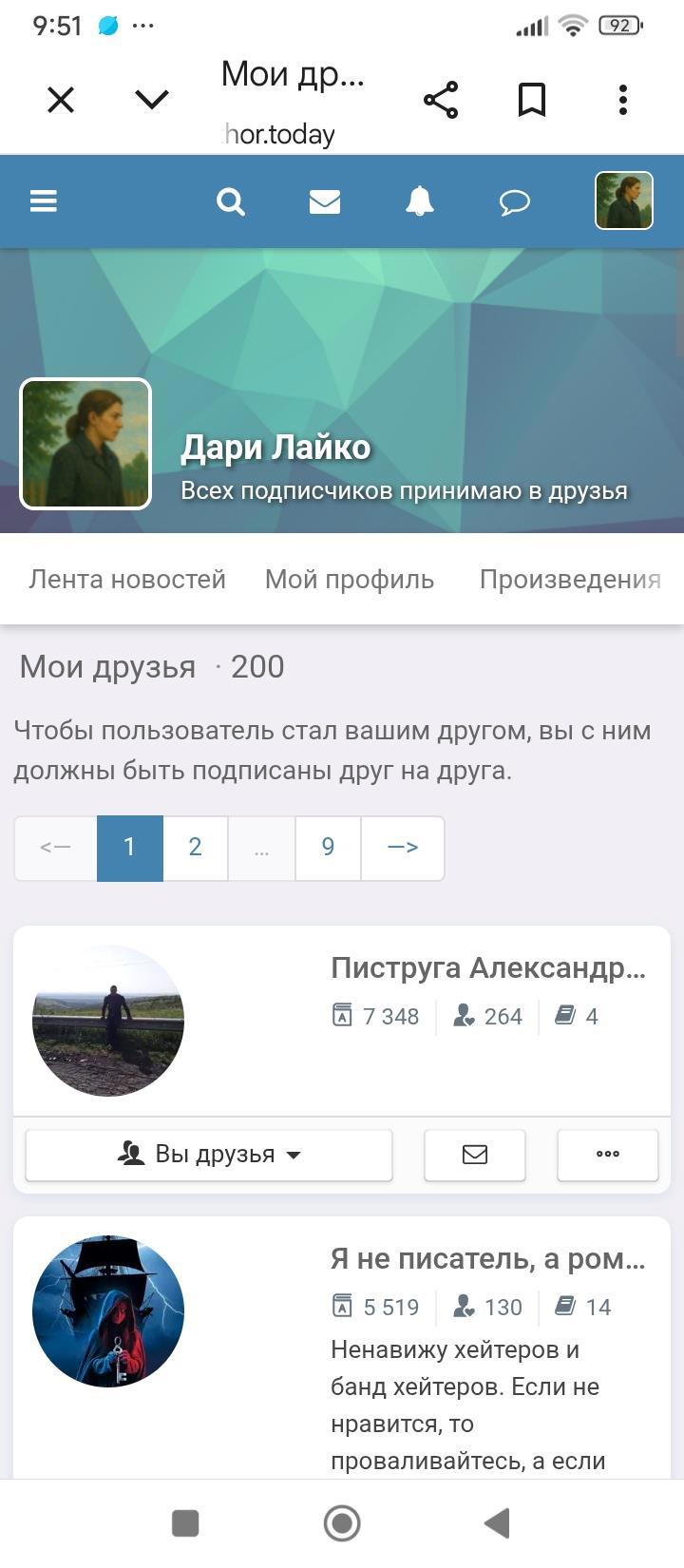The image size is (684, 1568).
Task: Open the notifications bell
Action: pyautogui.click(x=420, y=201)
